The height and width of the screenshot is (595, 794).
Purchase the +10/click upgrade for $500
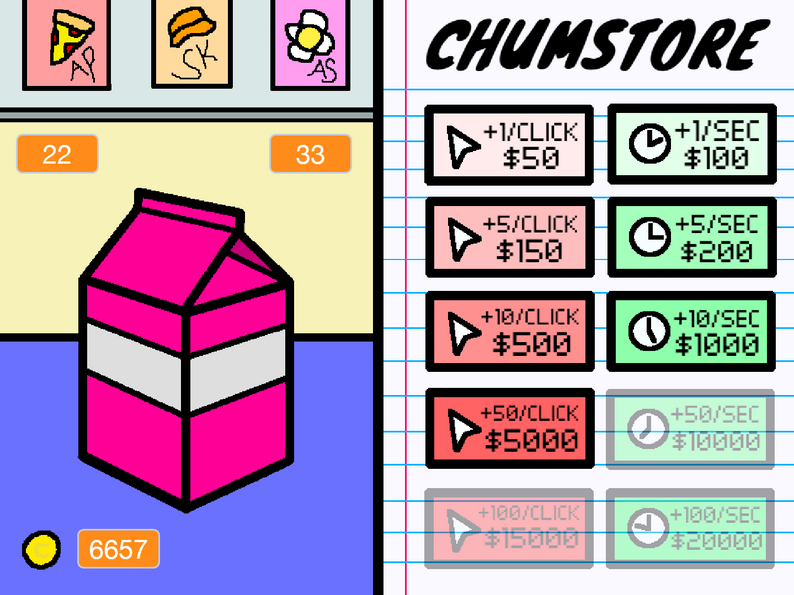(x=510, y=331)
